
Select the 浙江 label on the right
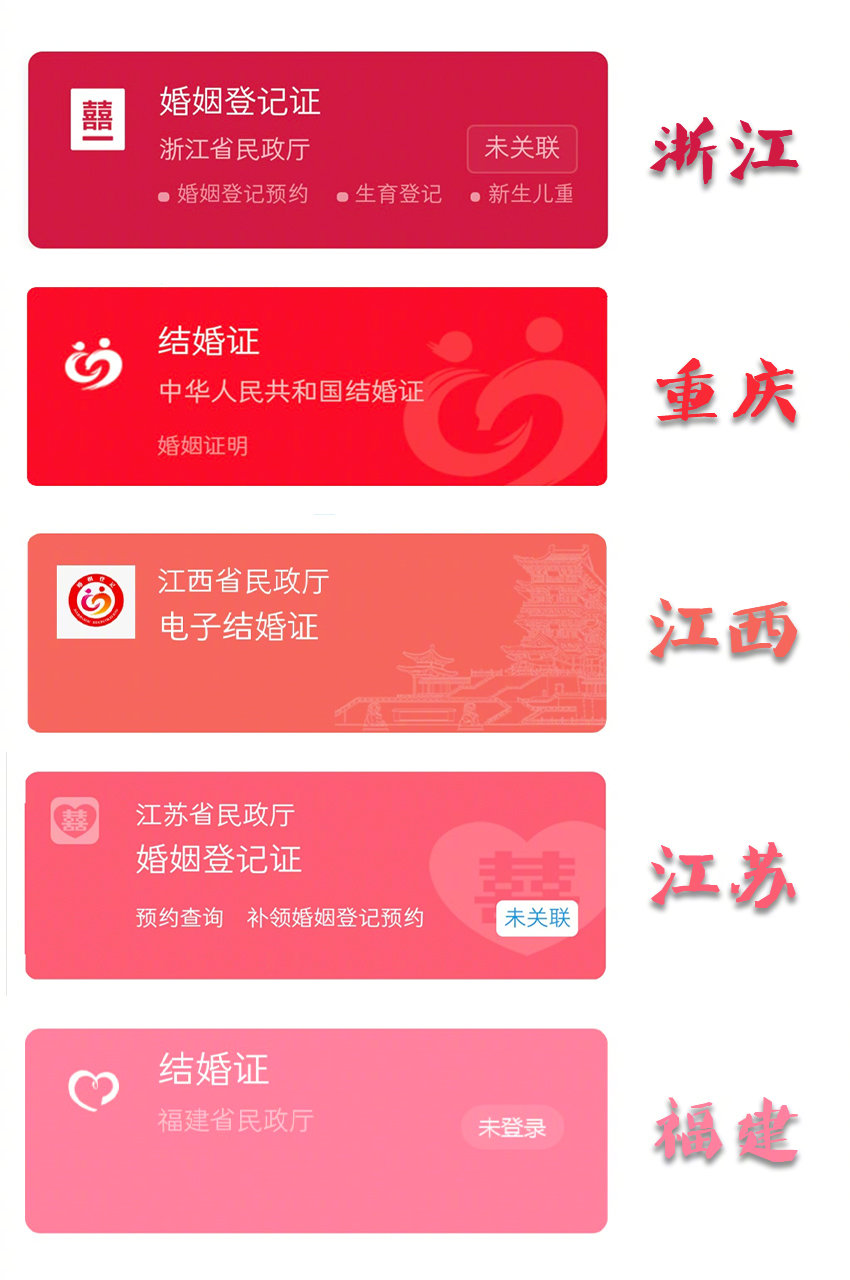(x=725, y=150)
